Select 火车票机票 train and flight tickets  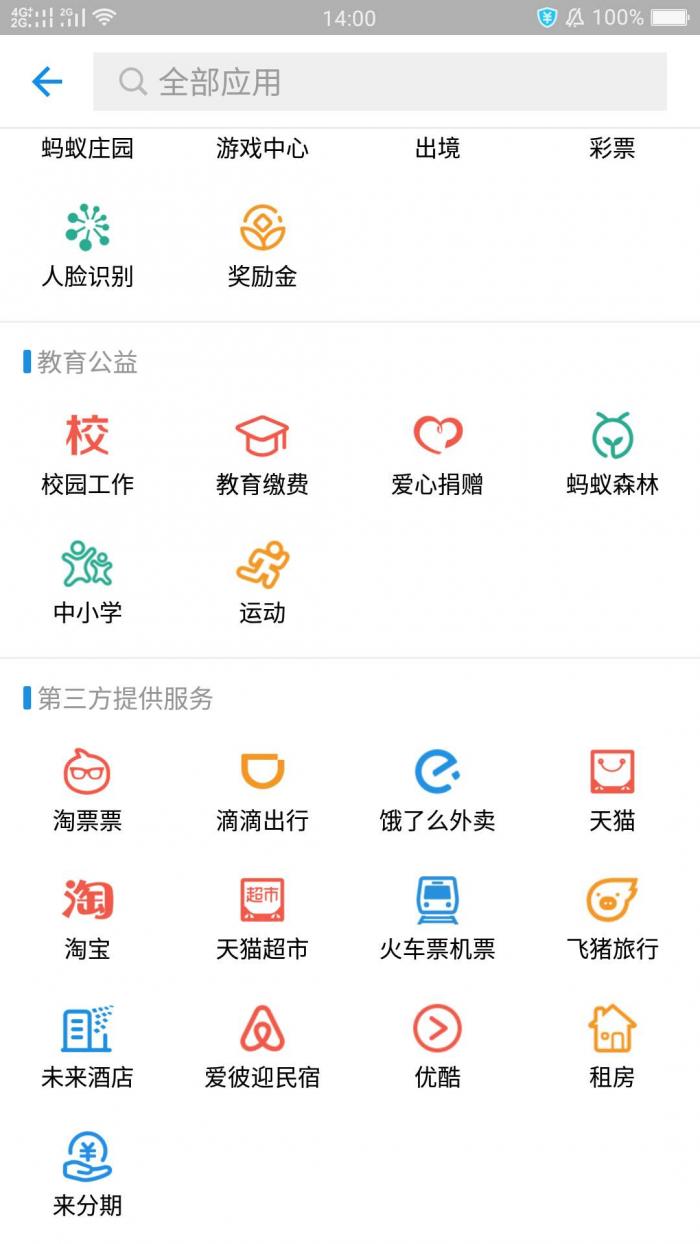tap(437, 901)
